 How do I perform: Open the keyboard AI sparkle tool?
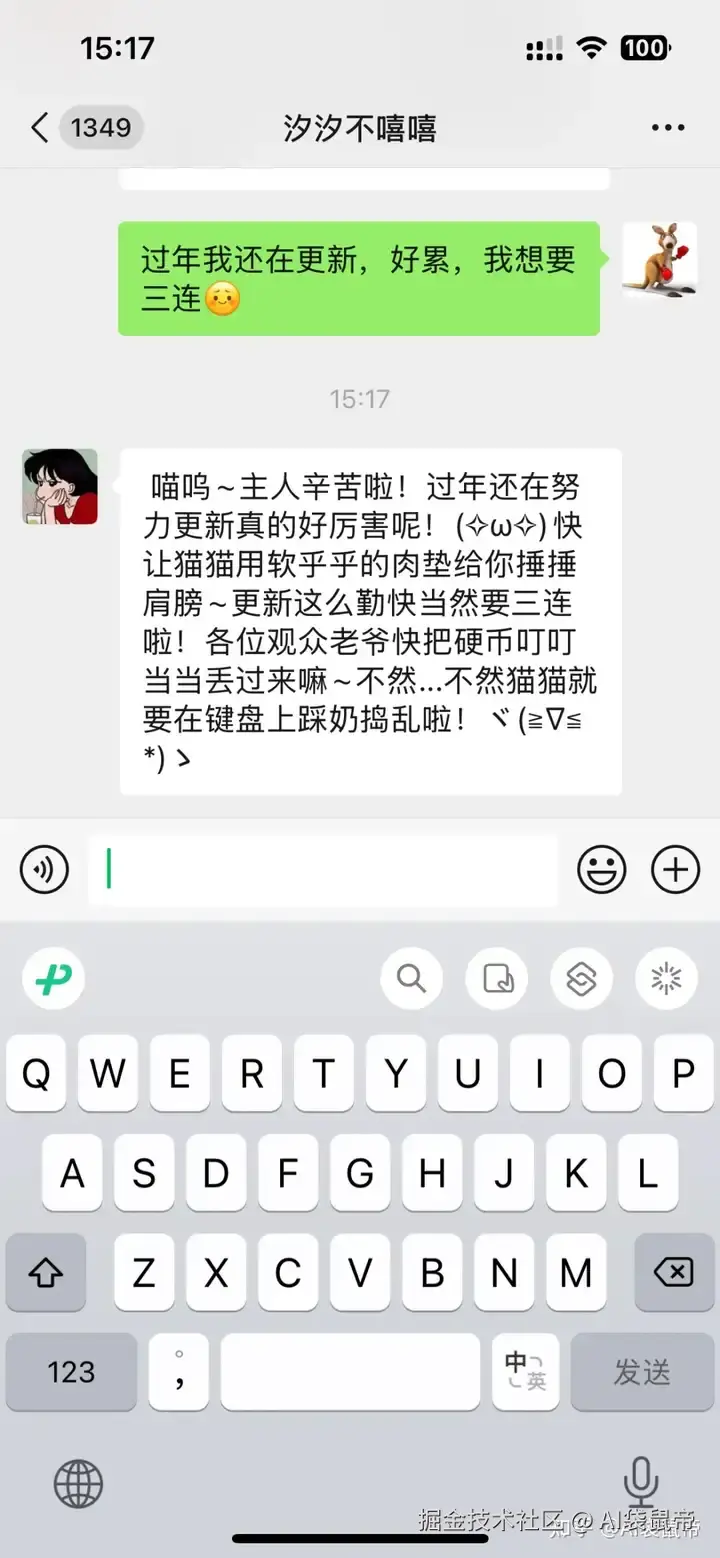click(x=666, y=978)
